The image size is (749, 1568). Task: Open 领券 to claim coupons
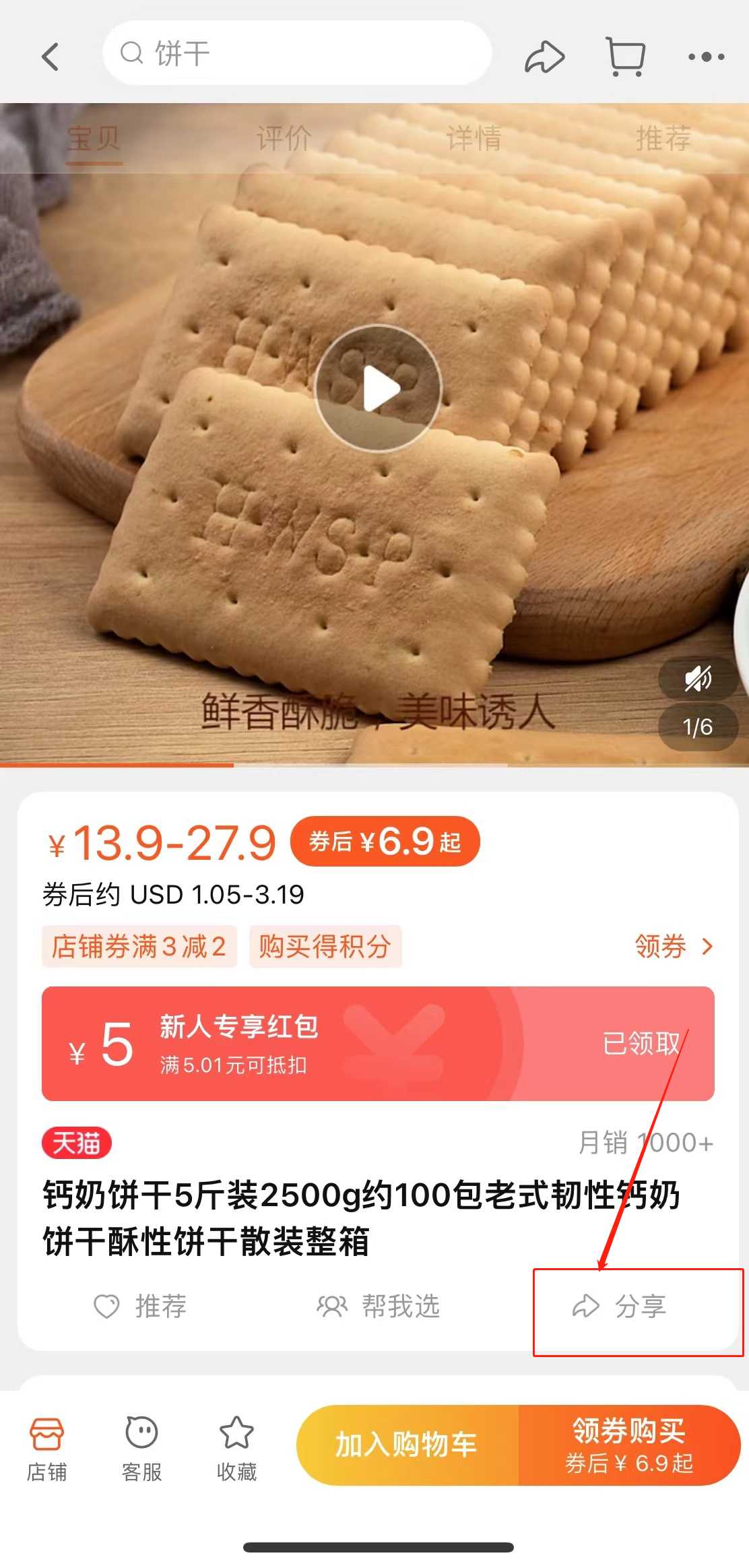point(674,946)
